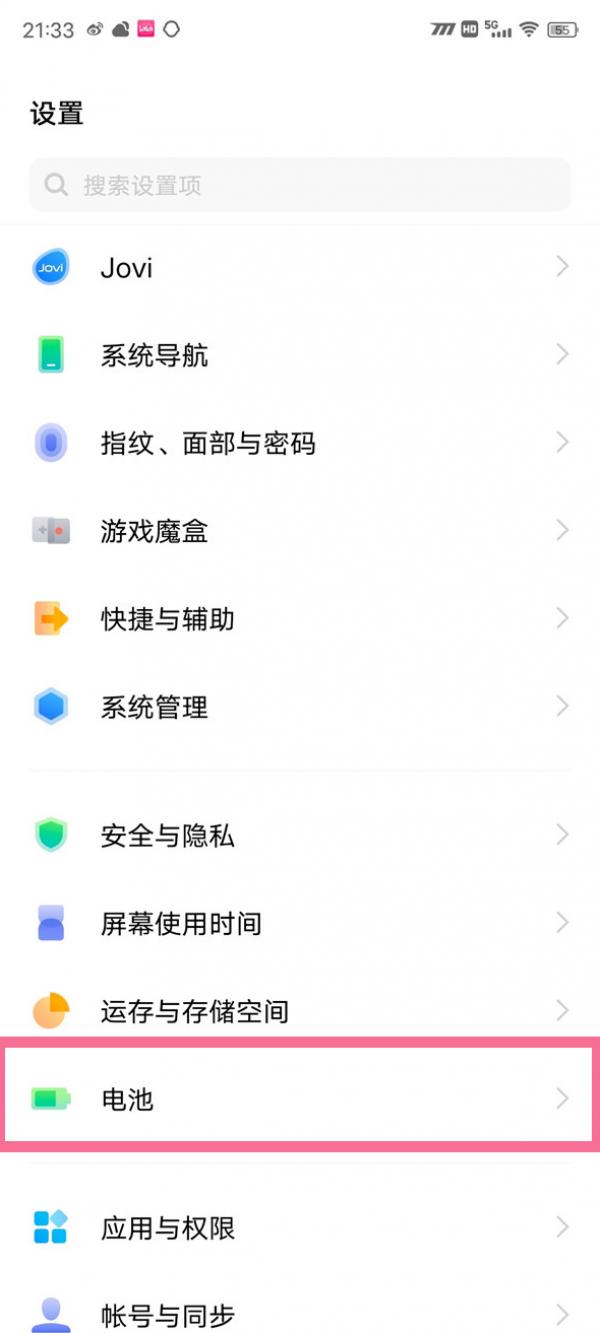This screenshot has height=1333, width=600.
Task: Open 系统导航 settings
Action: pos(300,355)
